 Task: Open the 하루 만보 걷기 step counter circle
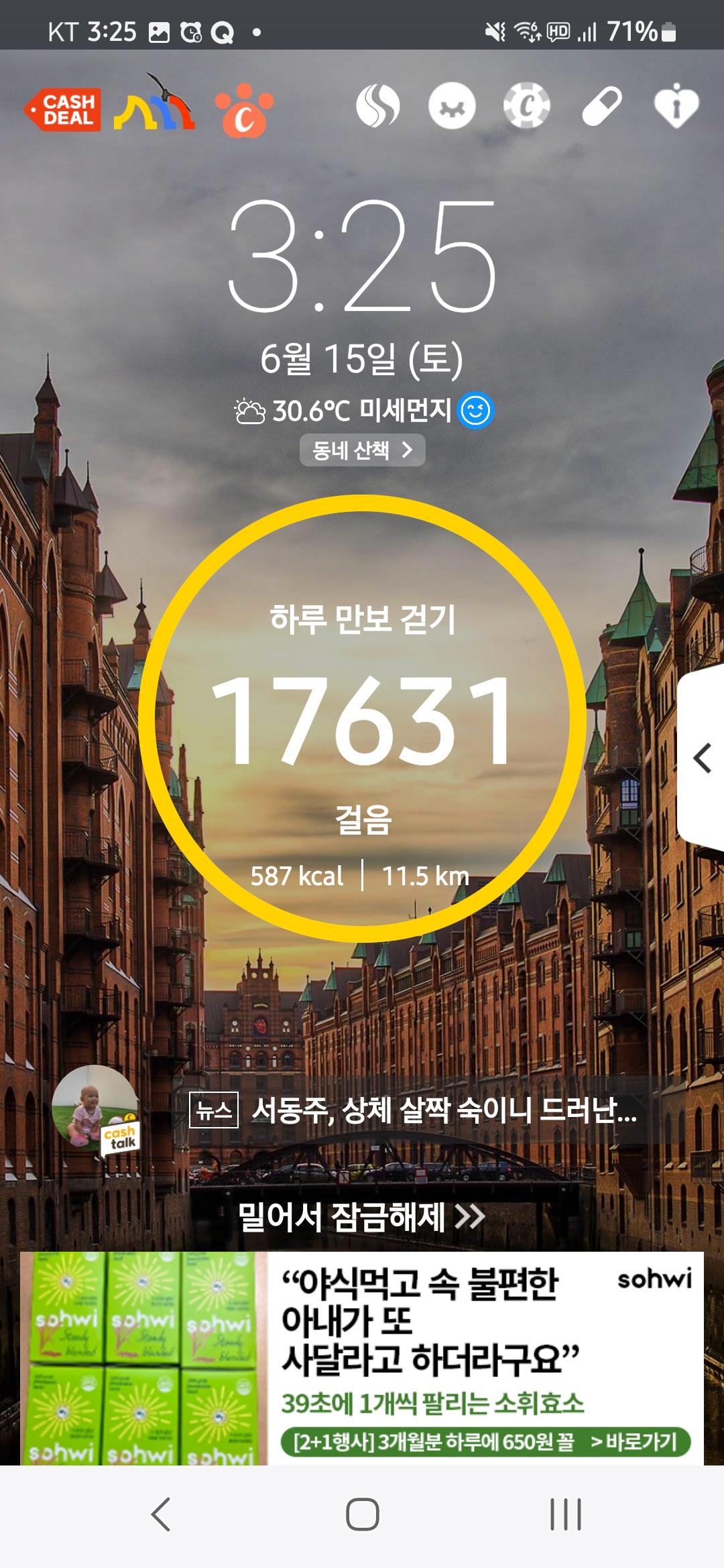coord(363,718)
